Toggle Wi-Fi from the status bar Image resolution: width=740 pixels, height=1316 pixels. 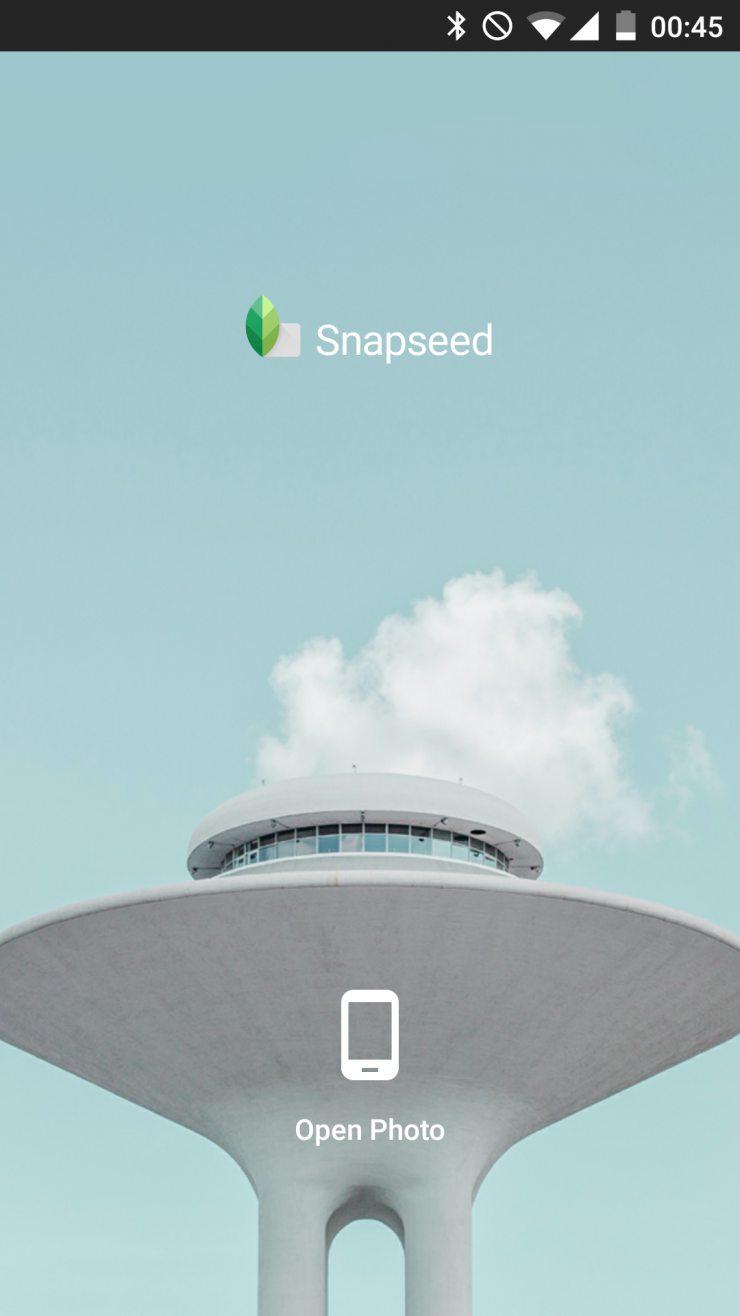tap(546, 24)
